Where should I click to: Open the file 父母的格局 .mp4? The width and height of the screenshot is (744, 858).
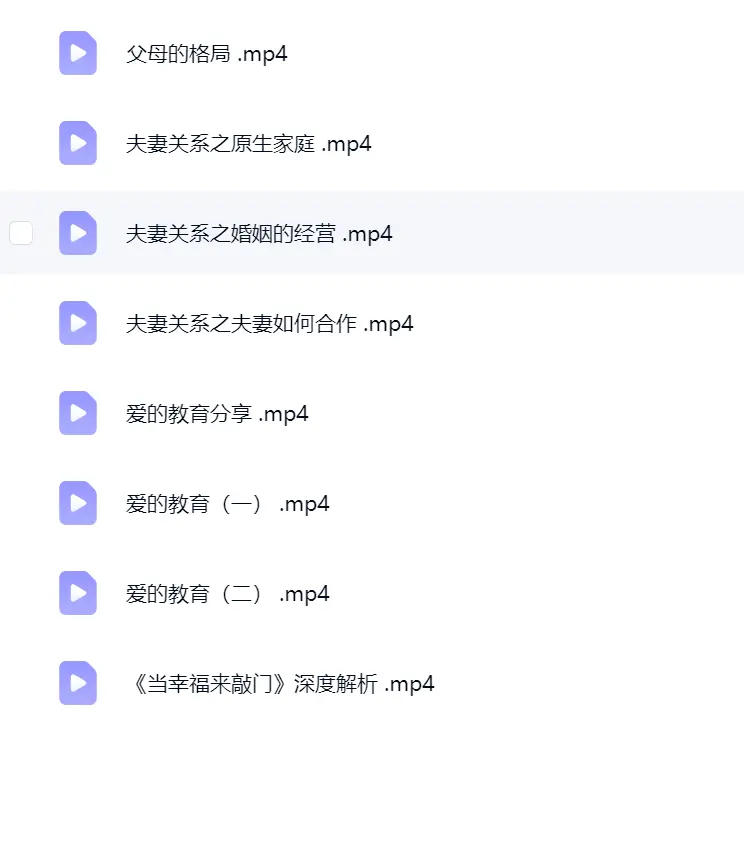pos(206,54)
